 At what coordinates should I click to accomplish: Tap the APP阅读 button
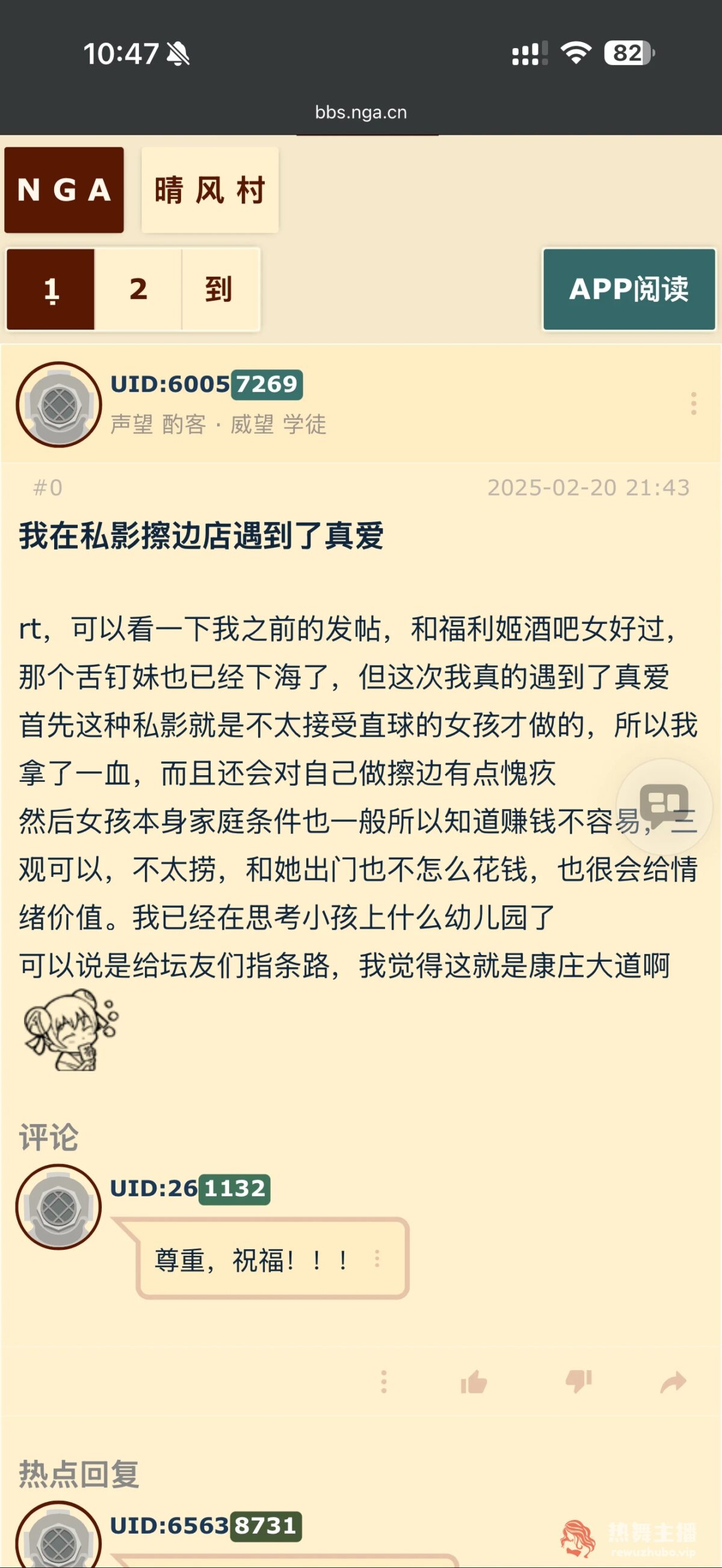point(628,289)
